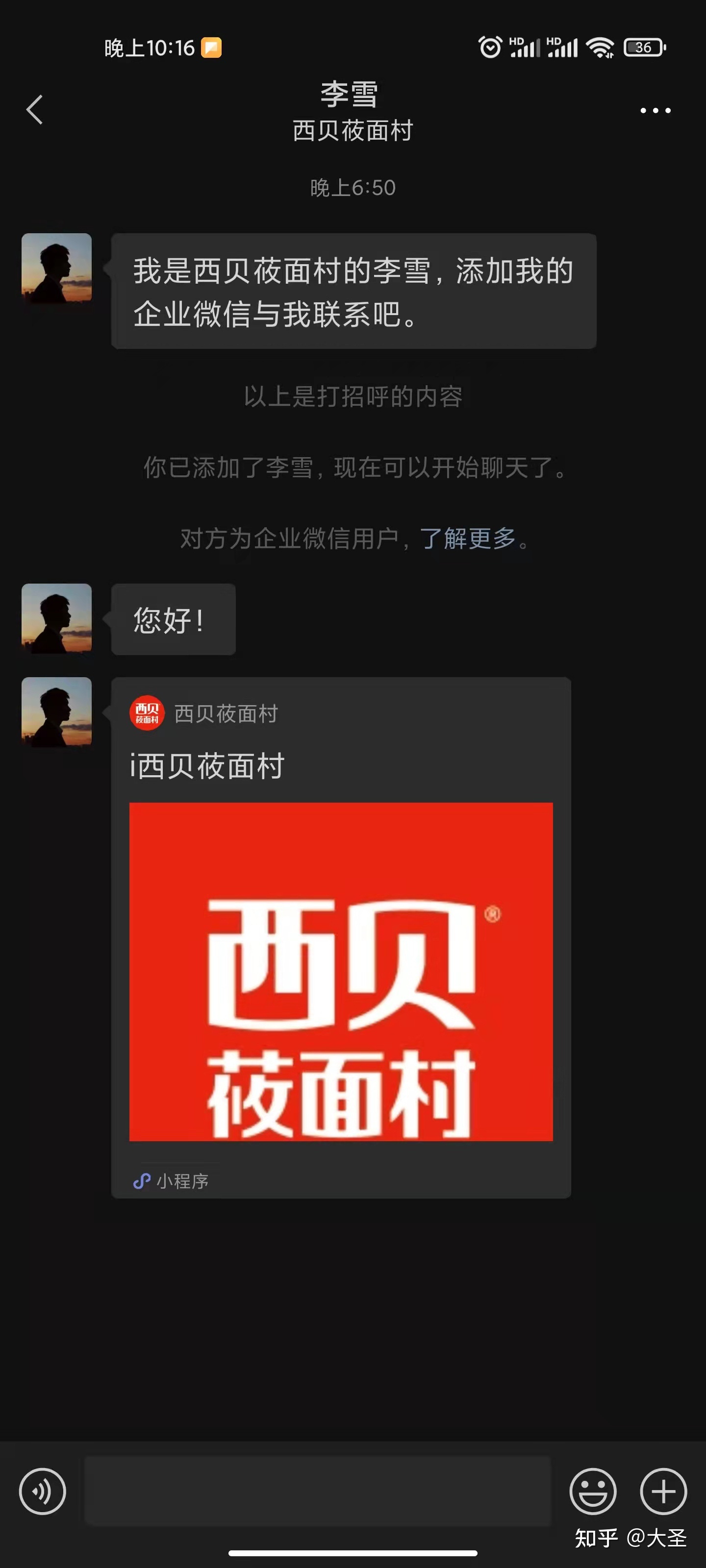Switch to voice message input
Viewport: 706px width, 1568px height.
(x=43, y=1491)
